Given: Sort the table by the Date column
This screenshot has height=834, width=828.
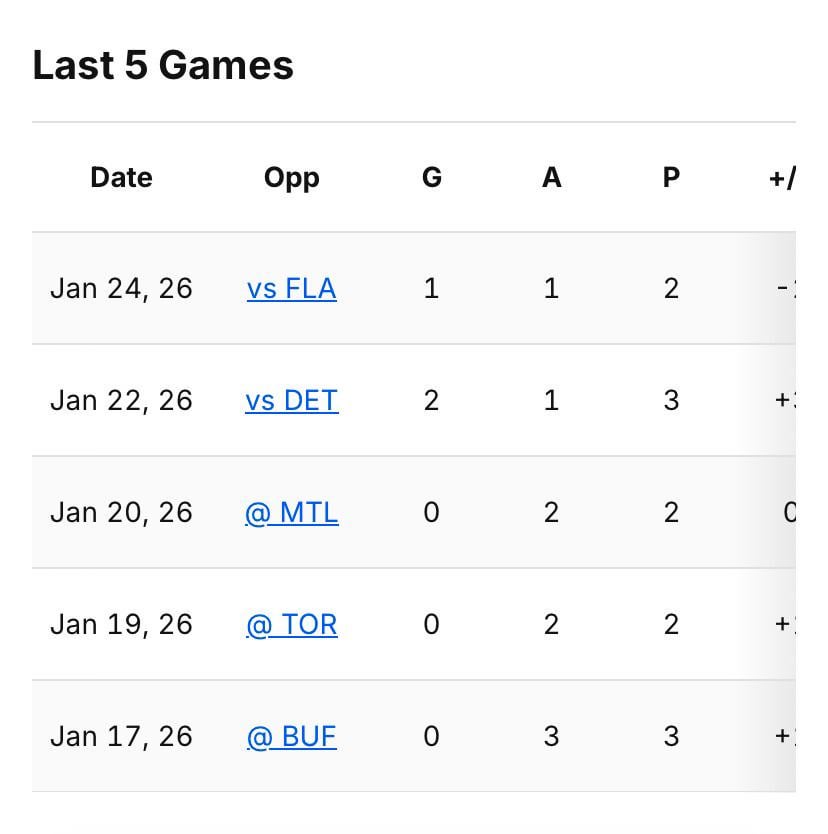Looking at the screenshot, I should 120,177.
